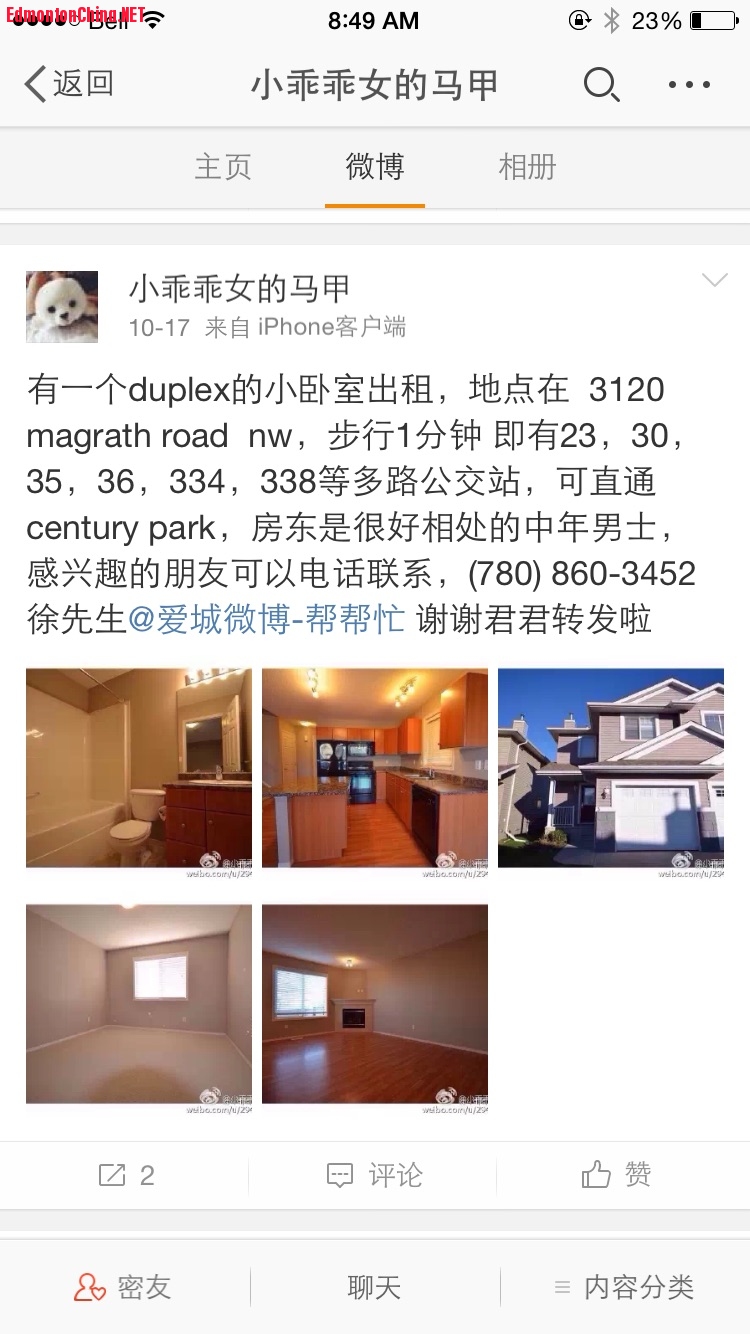Repost this post via share icon
The height and width of the screenshot is (1334, 750).
tap(125, 1175)
